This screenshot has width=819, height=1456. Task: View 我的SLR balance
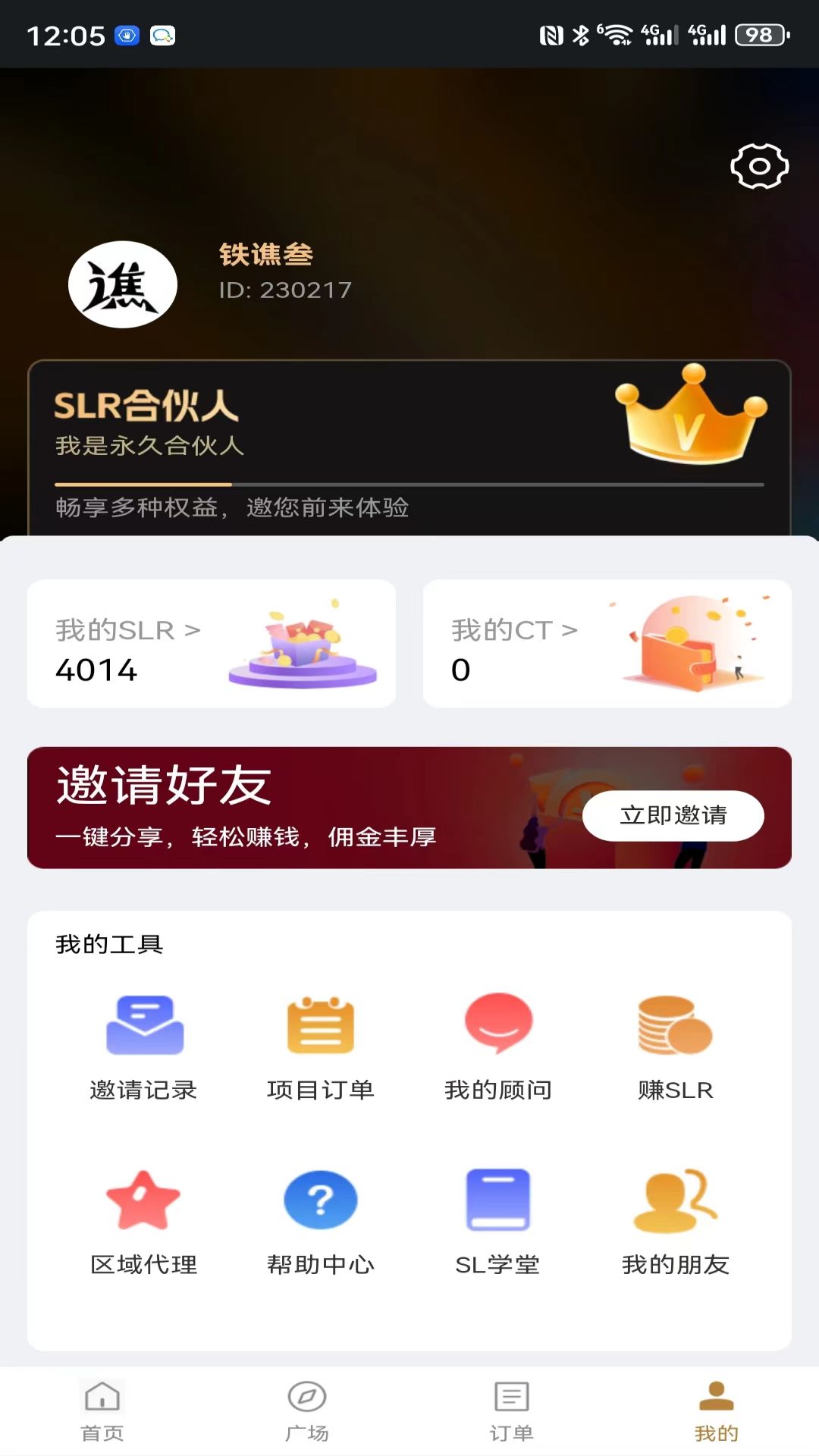coord(211,644)
